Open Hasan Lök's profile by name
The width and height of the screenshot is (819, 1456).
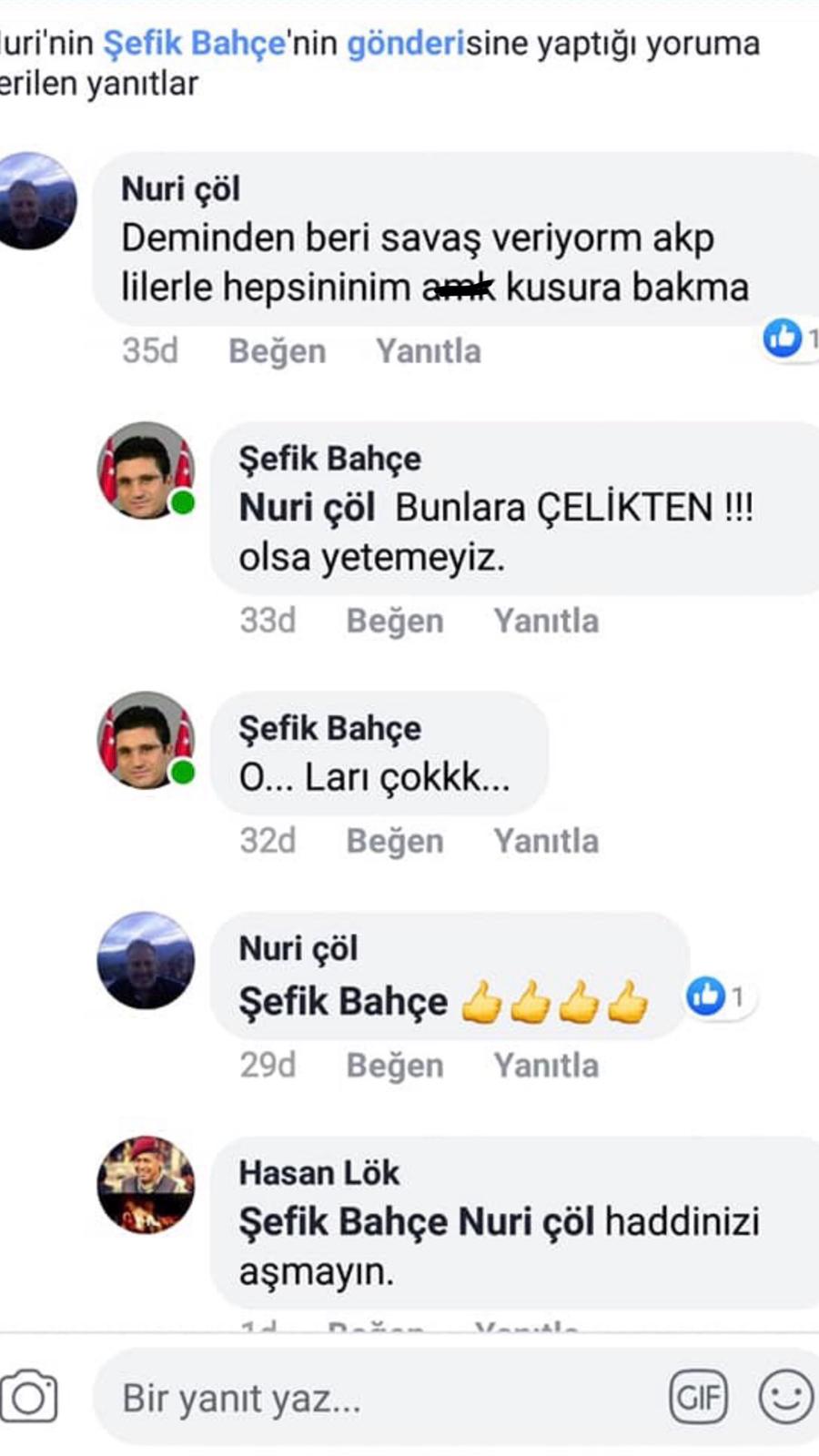[318, 1173]
